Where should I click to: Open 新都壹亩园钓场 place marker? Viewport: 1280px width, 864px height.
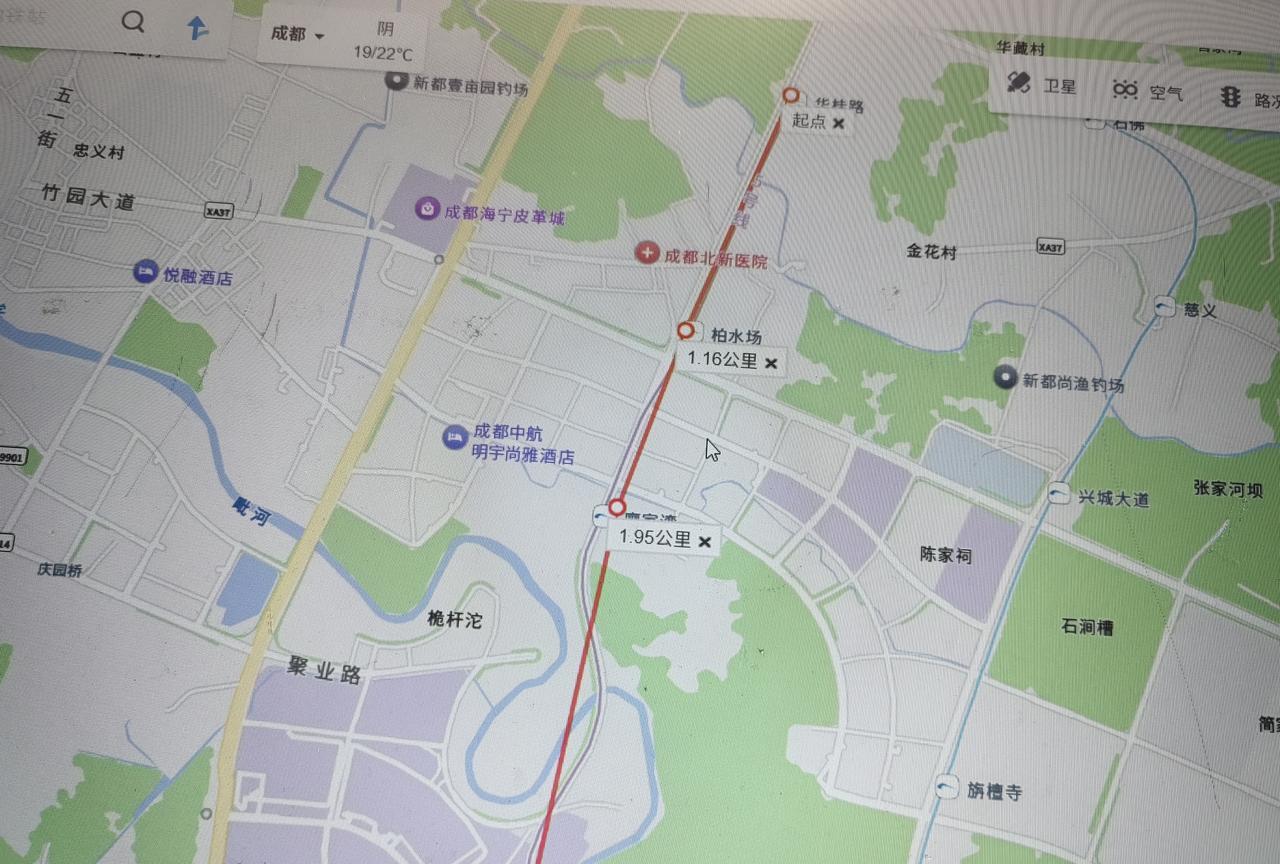point(397,81)
